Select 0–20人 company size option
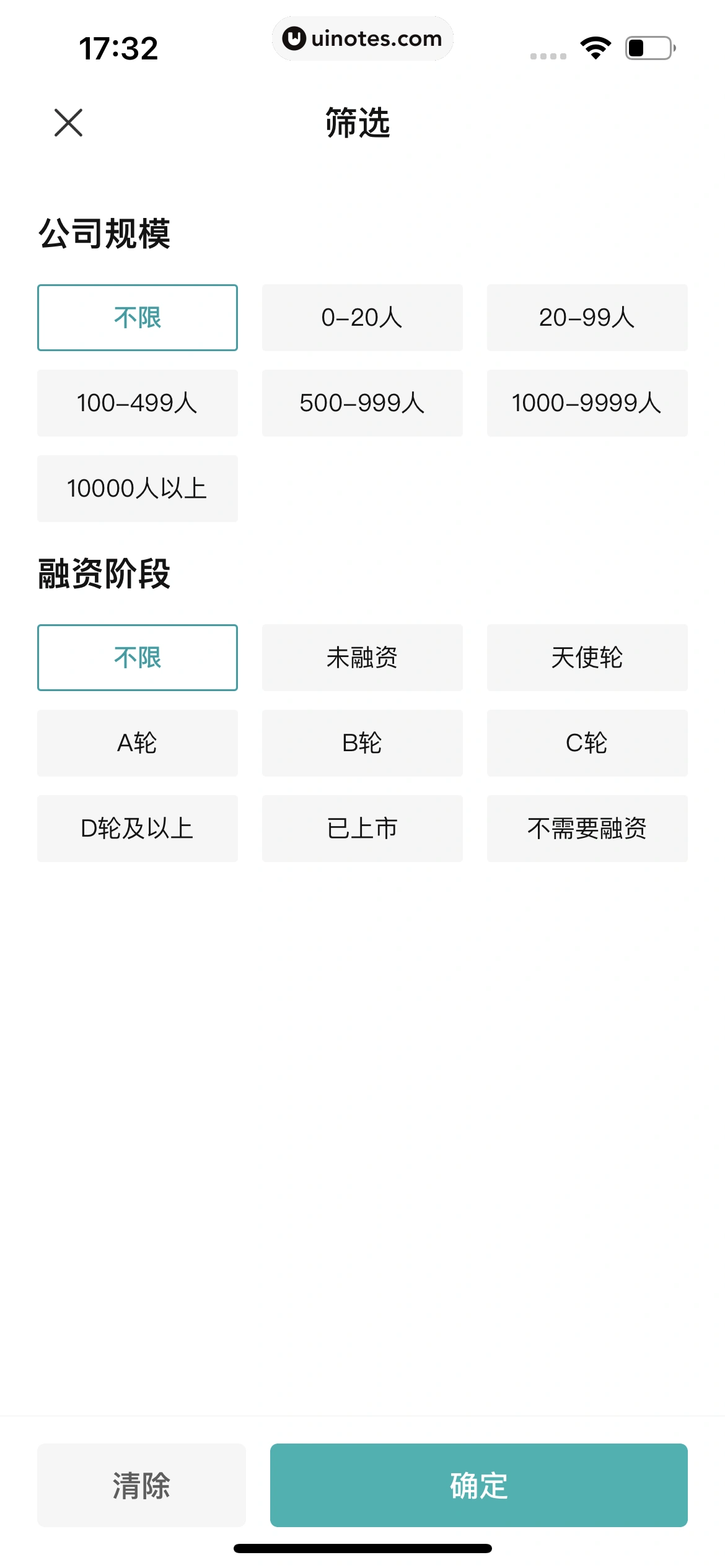This screenshot has height=1568, width=725. [x=362, y=318]
